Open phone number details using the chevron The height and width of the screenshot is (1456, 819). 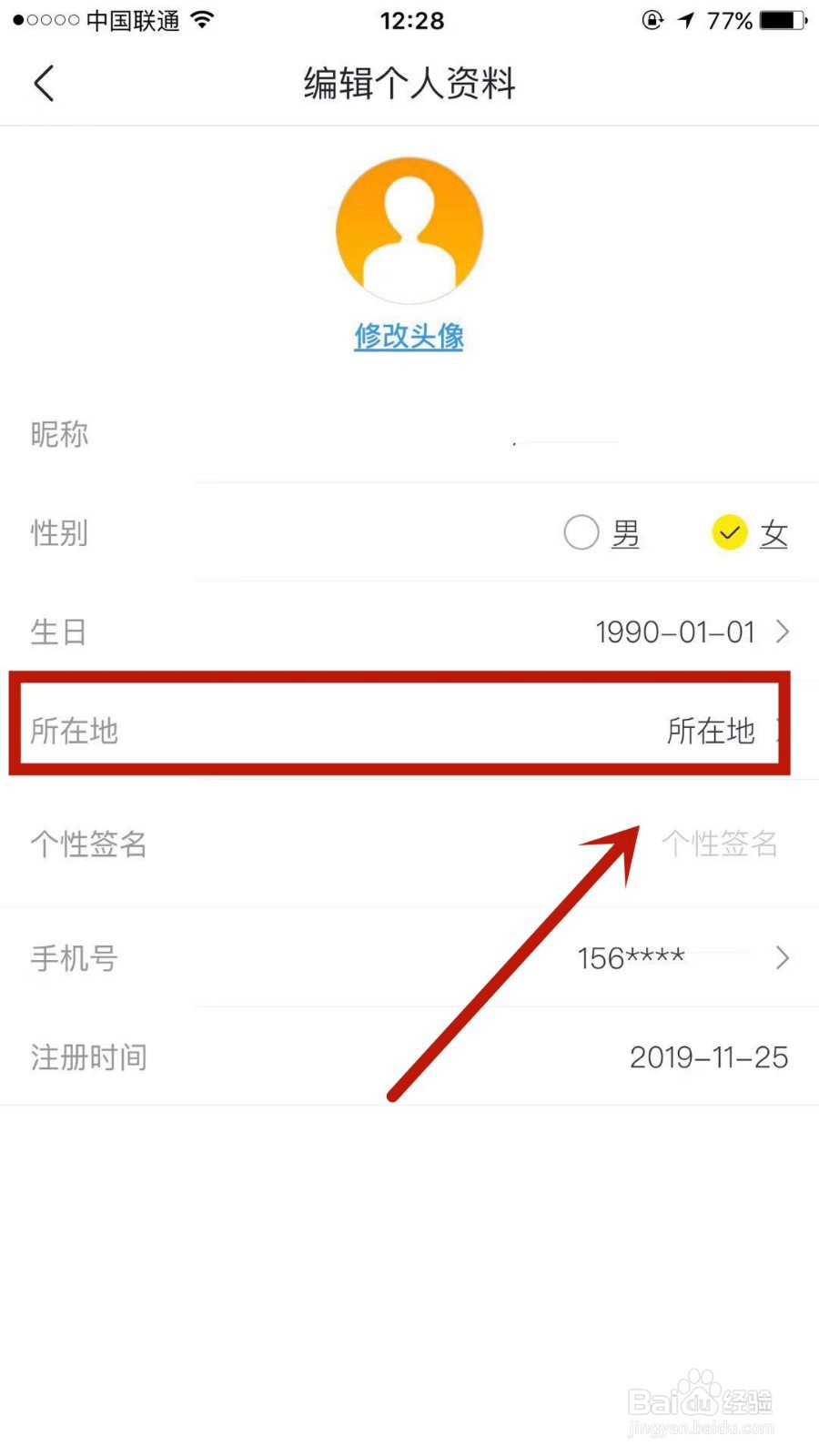click(781, 957)
